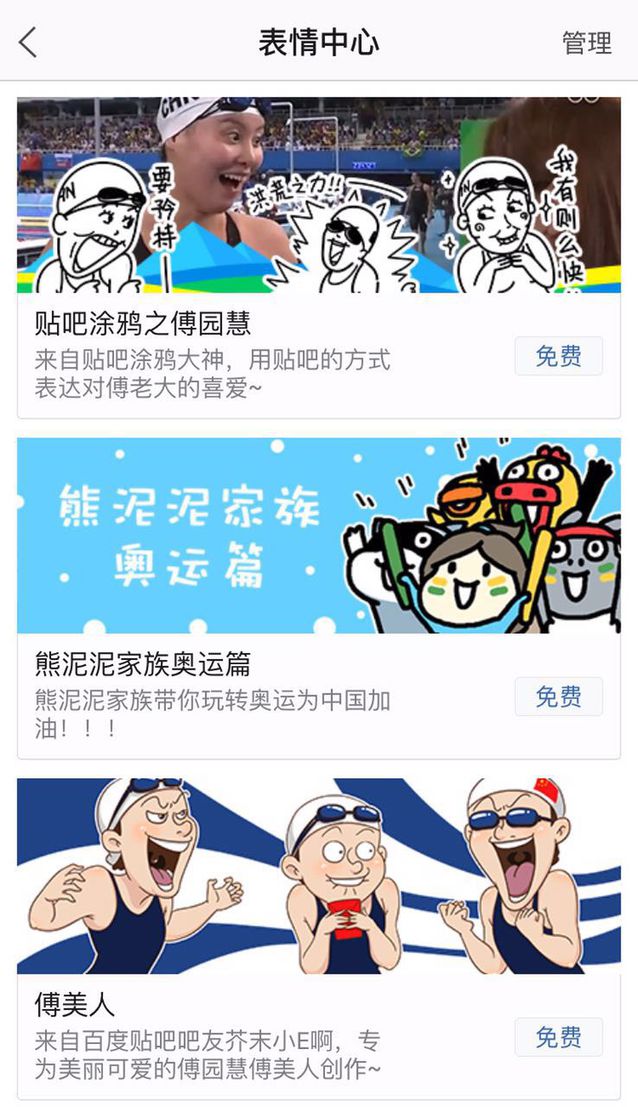View the 熊泥泥家族奥运篇 banner card

tap(319, 535)
